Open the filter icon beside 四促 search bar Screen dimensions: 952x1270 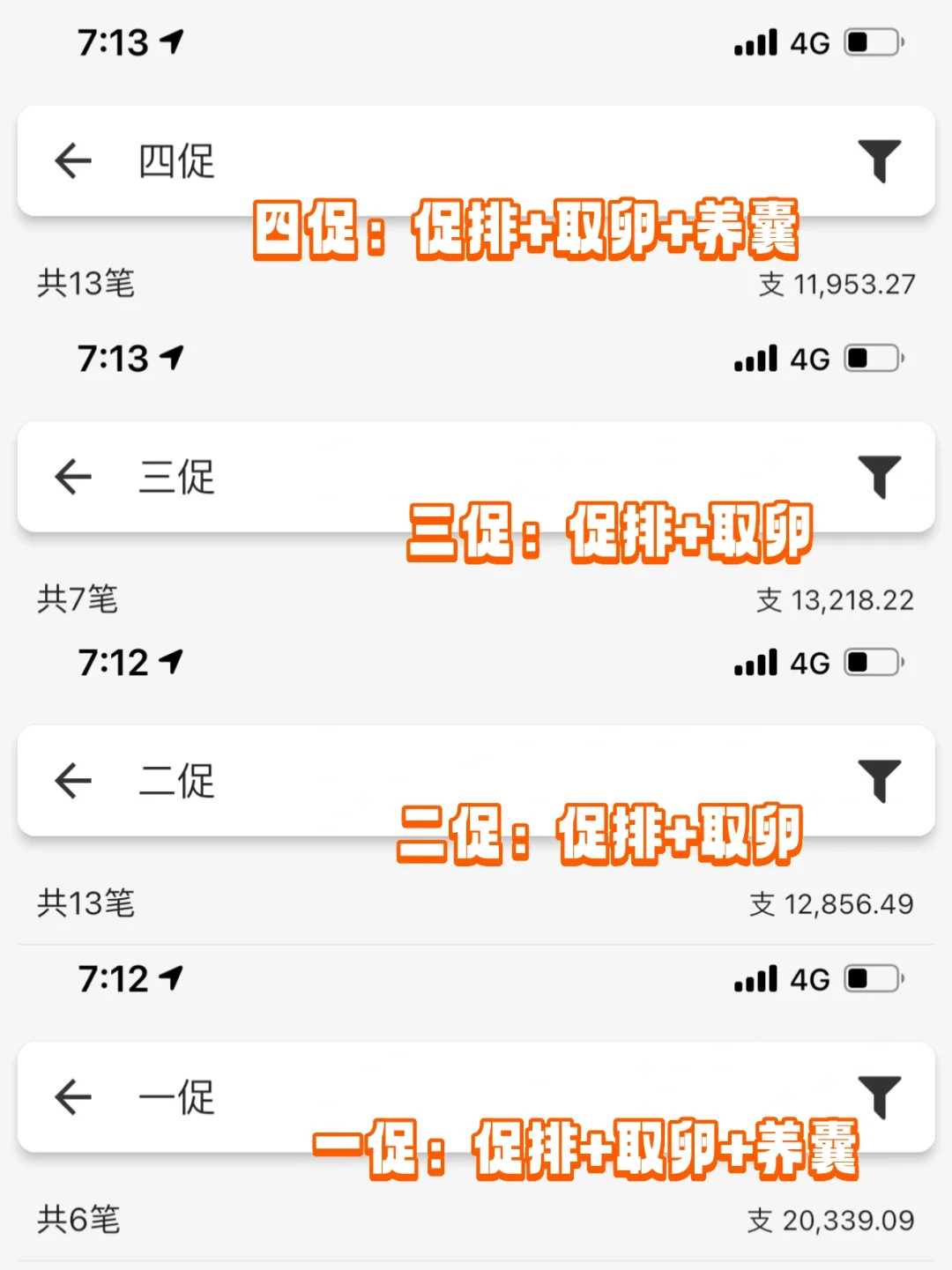click(876, 160)
